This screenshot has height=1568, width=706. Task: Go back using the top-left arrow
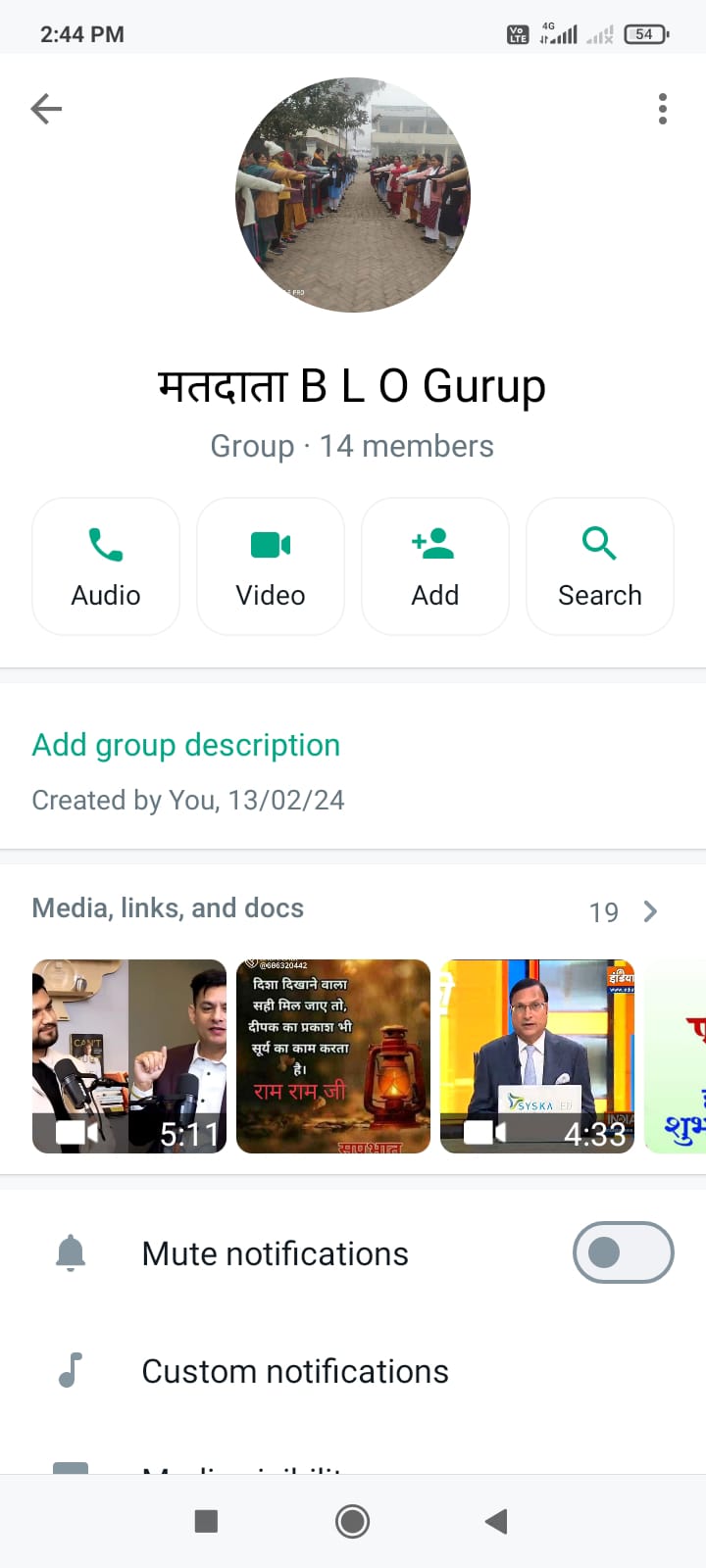[x=46, y=108]
